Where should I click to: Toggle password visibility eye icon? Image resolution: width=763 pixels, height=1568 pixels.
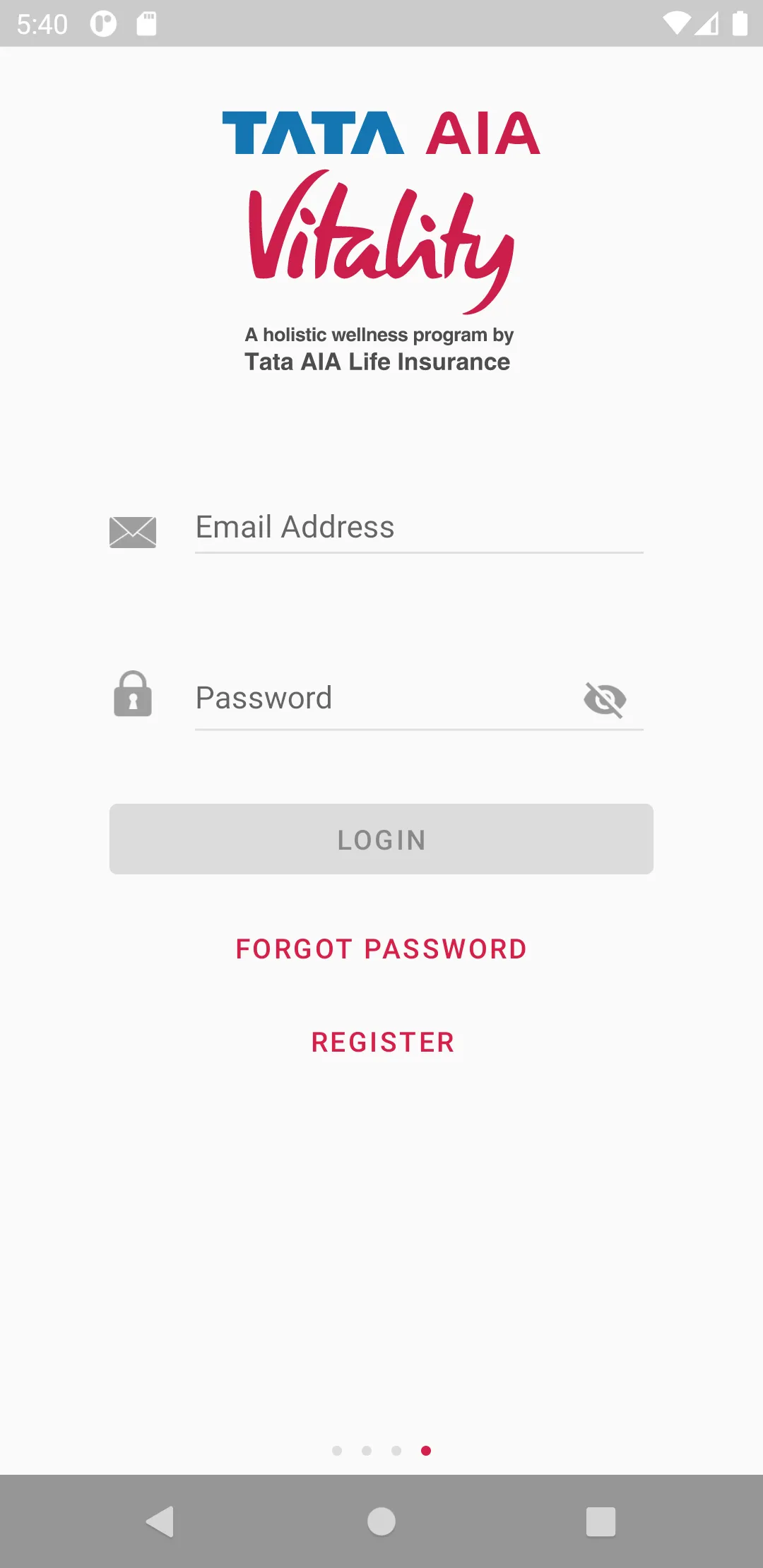(x=605, y=699)
